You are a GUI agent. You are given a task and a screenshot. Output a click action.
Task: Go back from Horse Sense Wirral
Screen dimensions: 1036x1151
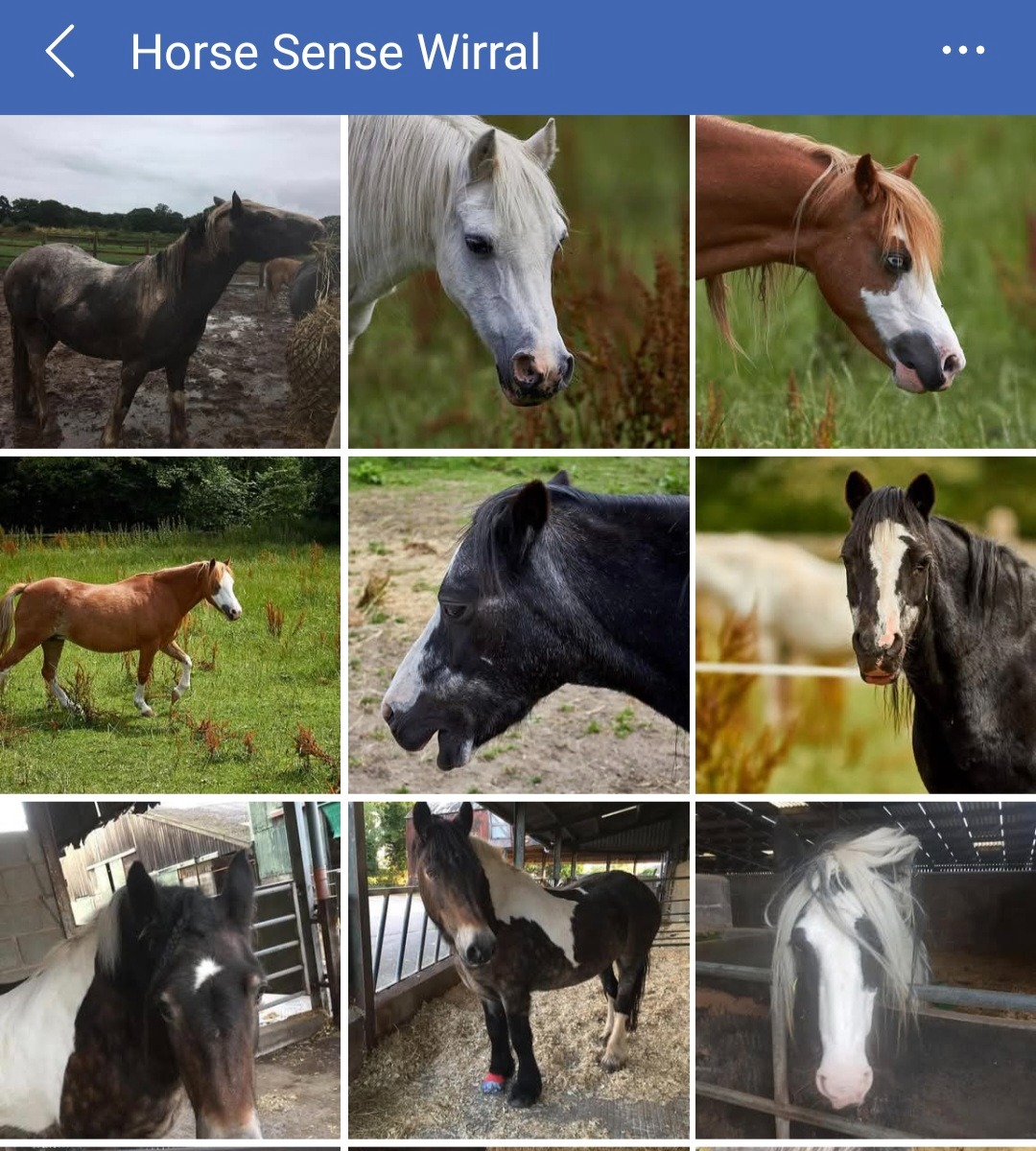(x=59, y=52)
